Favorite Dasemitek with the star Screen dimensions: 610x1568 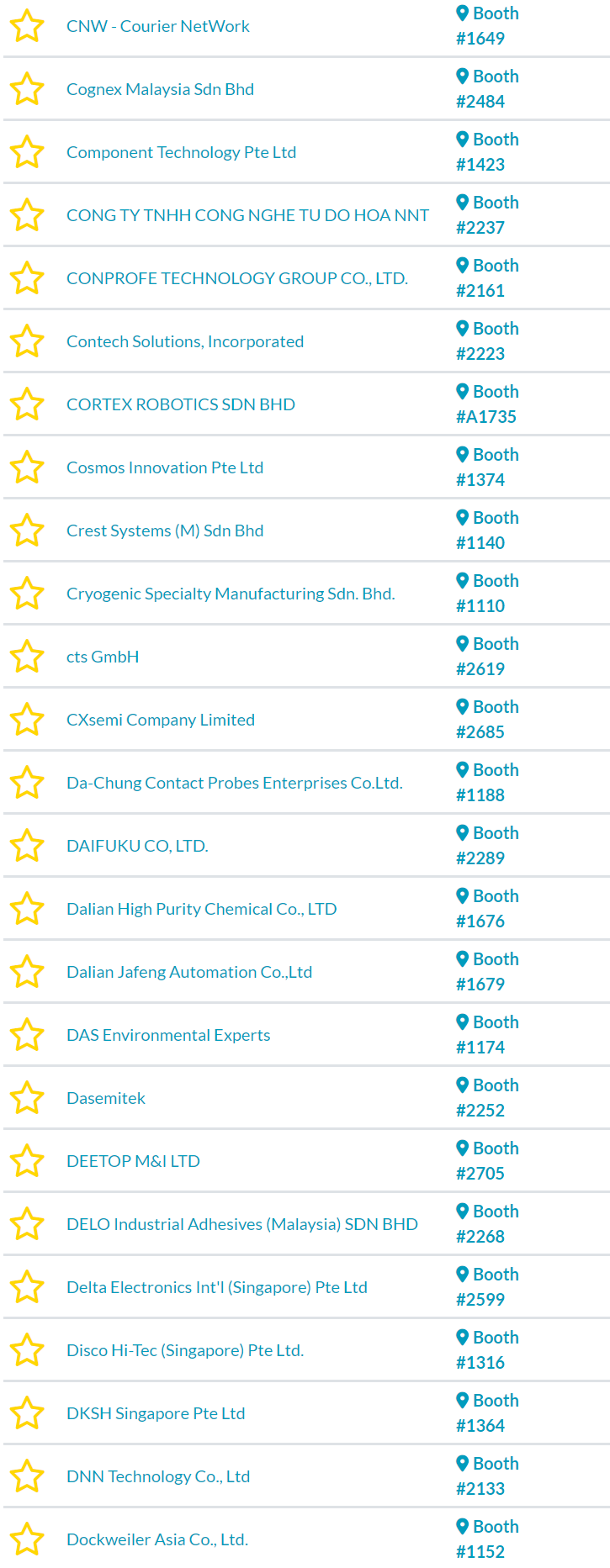tap(27, 1098)
